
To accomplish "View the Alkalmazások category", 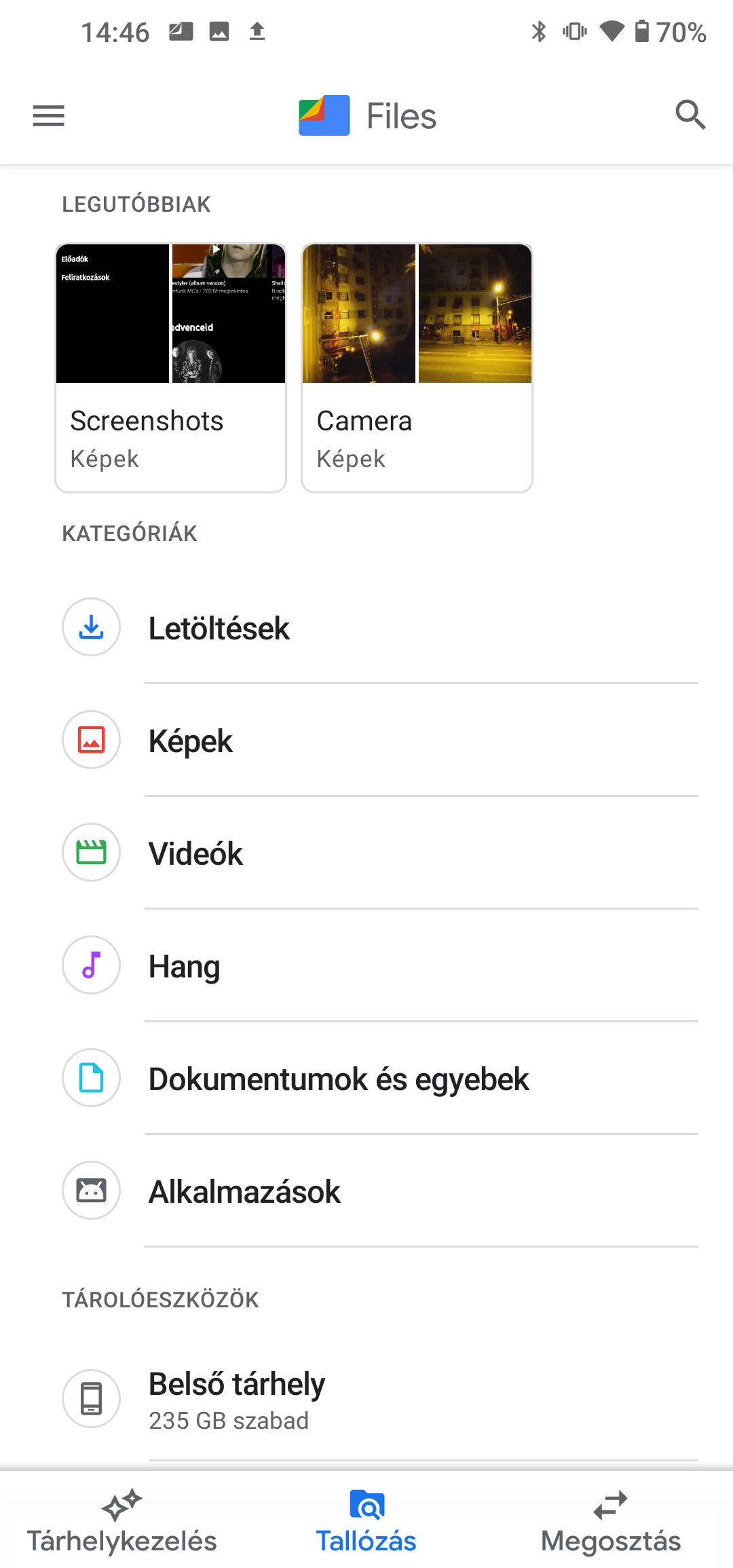I will [366, 1191].
